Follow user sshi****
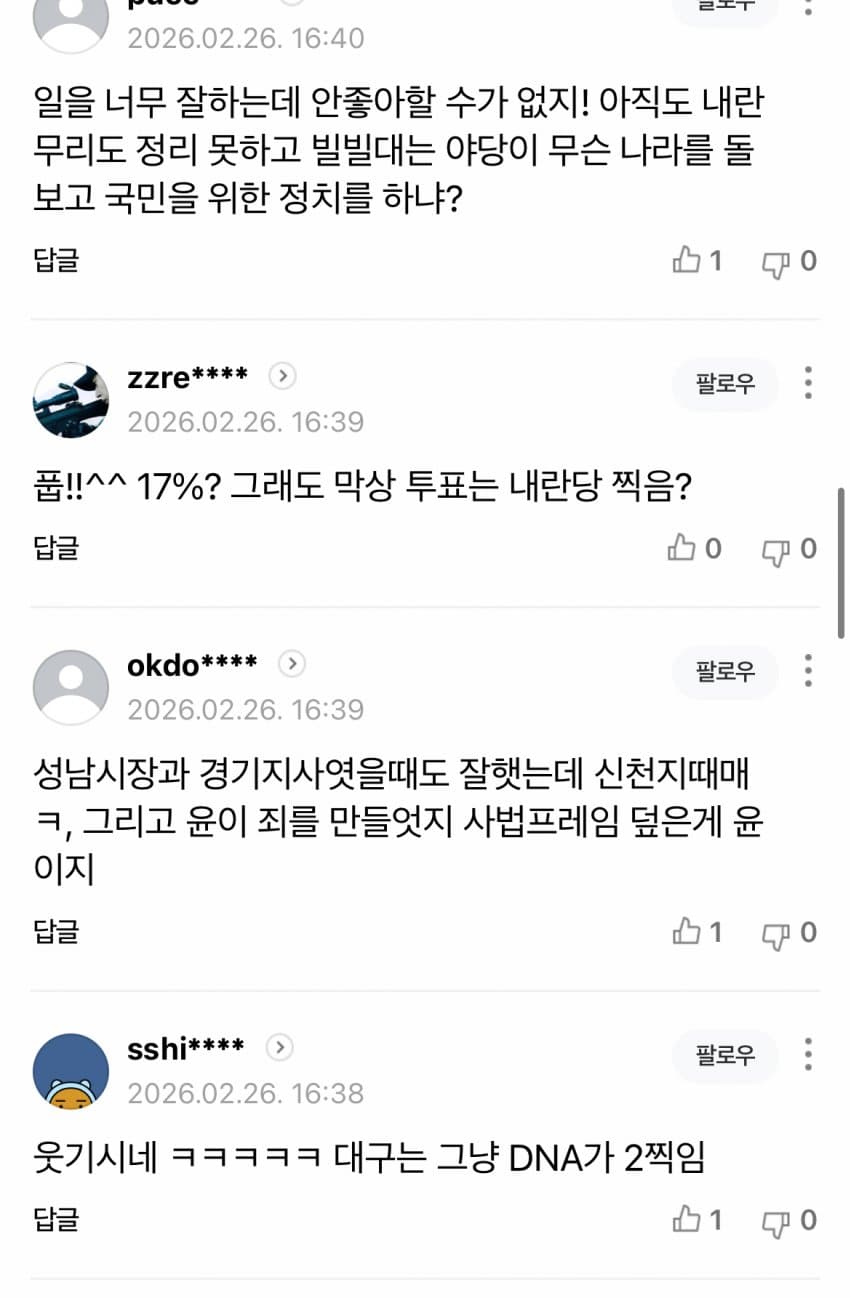The height and width of the screenshot is (1298, 850). [x=725, y=1055]
